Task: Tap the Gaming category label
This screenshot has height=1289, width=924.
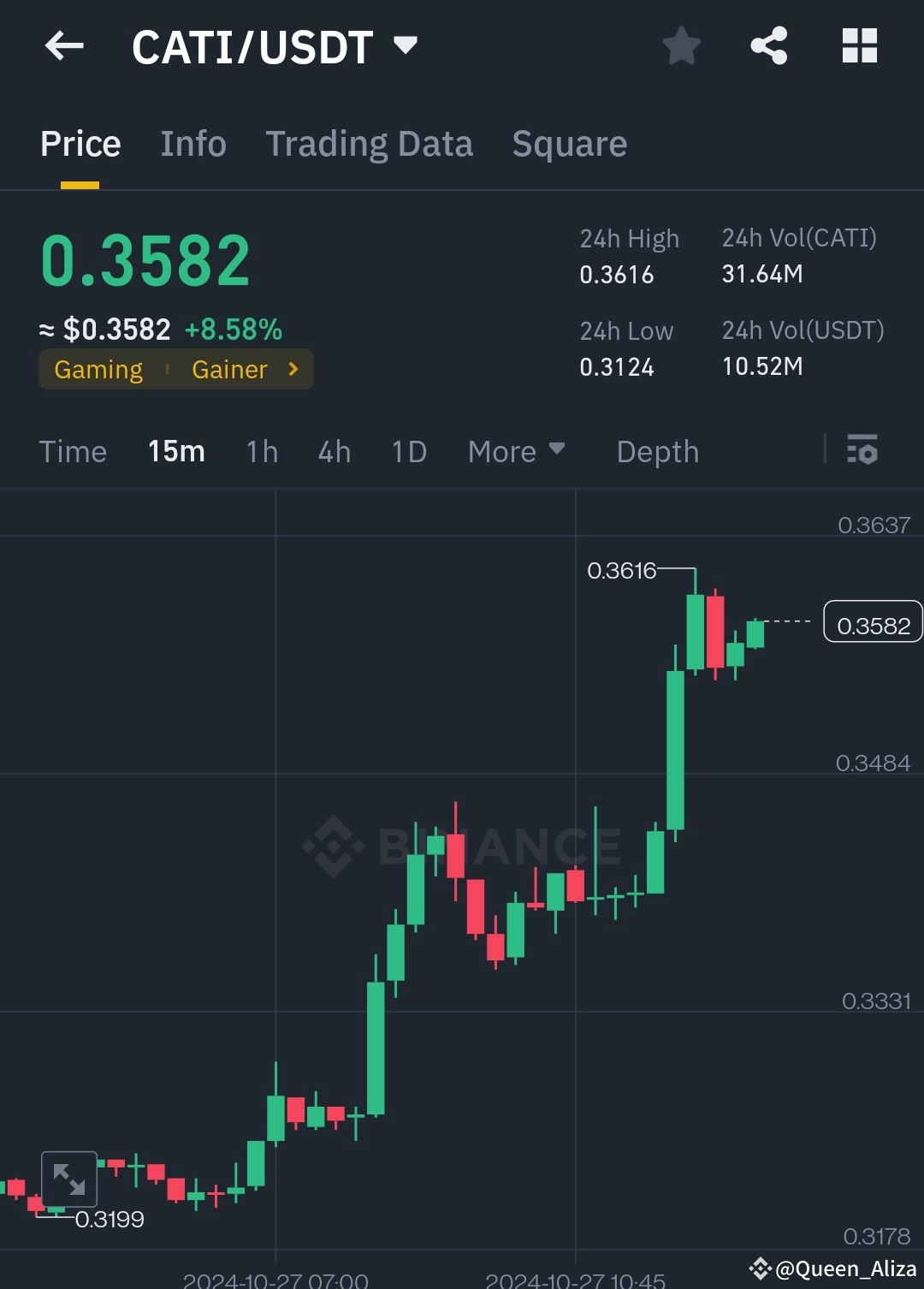Action: (x=99, y=369)
